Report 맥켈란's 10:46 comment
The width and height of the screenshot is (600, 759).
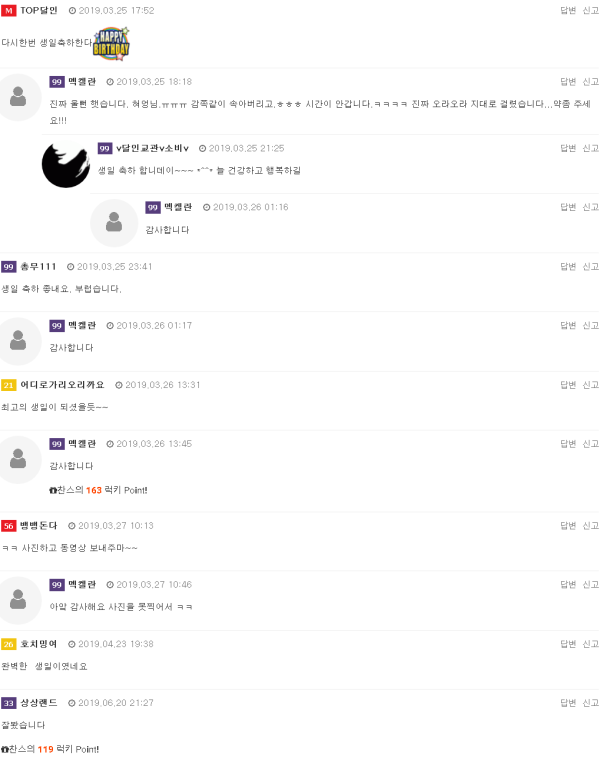591,585
